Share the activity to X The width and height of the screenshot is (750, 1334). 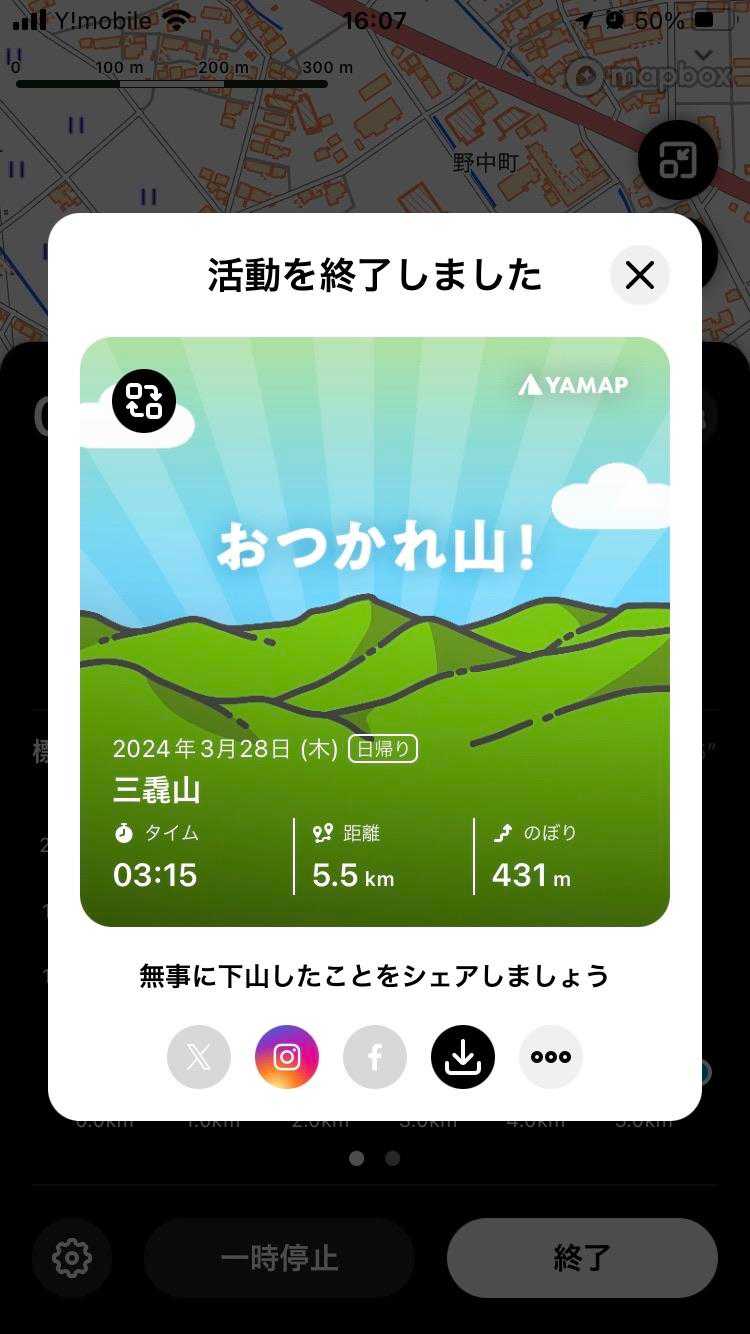coord(199,1057)
